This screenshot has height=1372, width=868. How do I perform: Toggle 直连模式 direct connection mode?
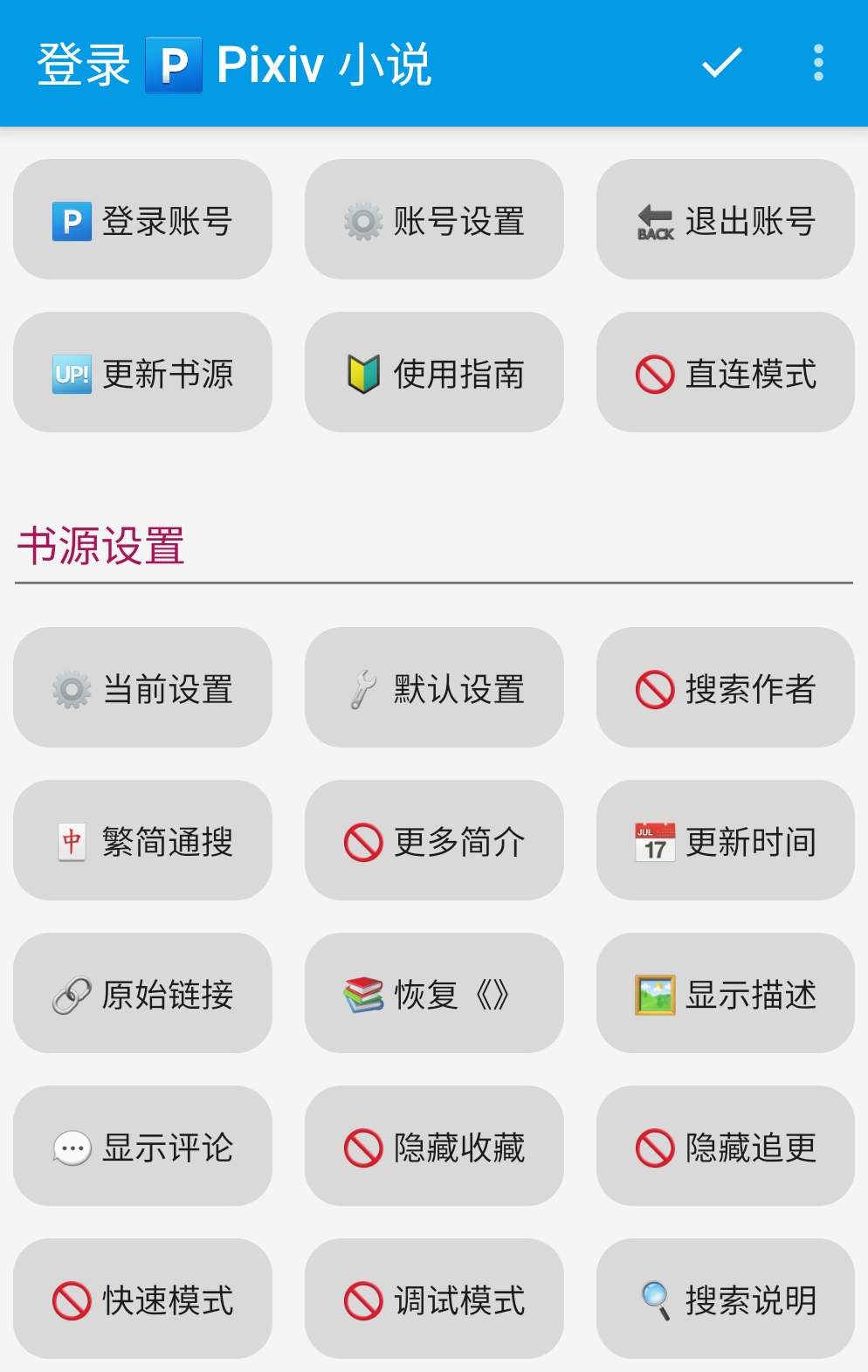[725, 372]
